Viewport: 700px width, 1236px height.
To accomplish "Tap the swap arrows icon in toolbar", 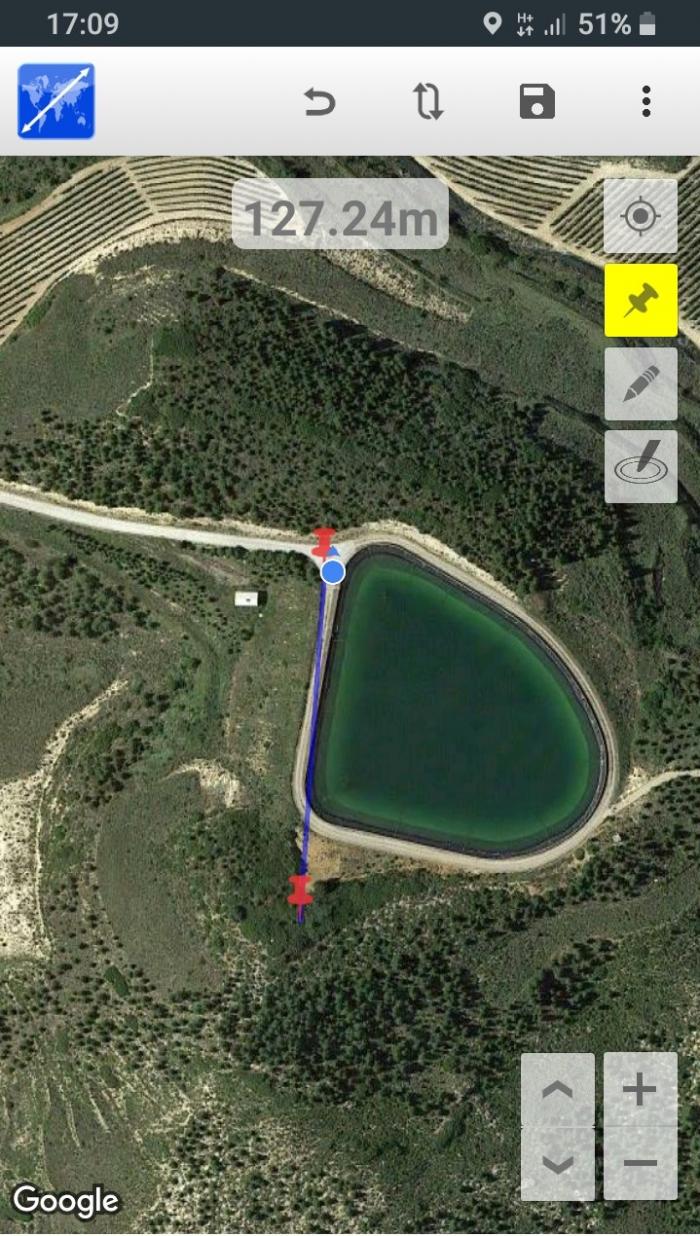I will tap(428, 101).
